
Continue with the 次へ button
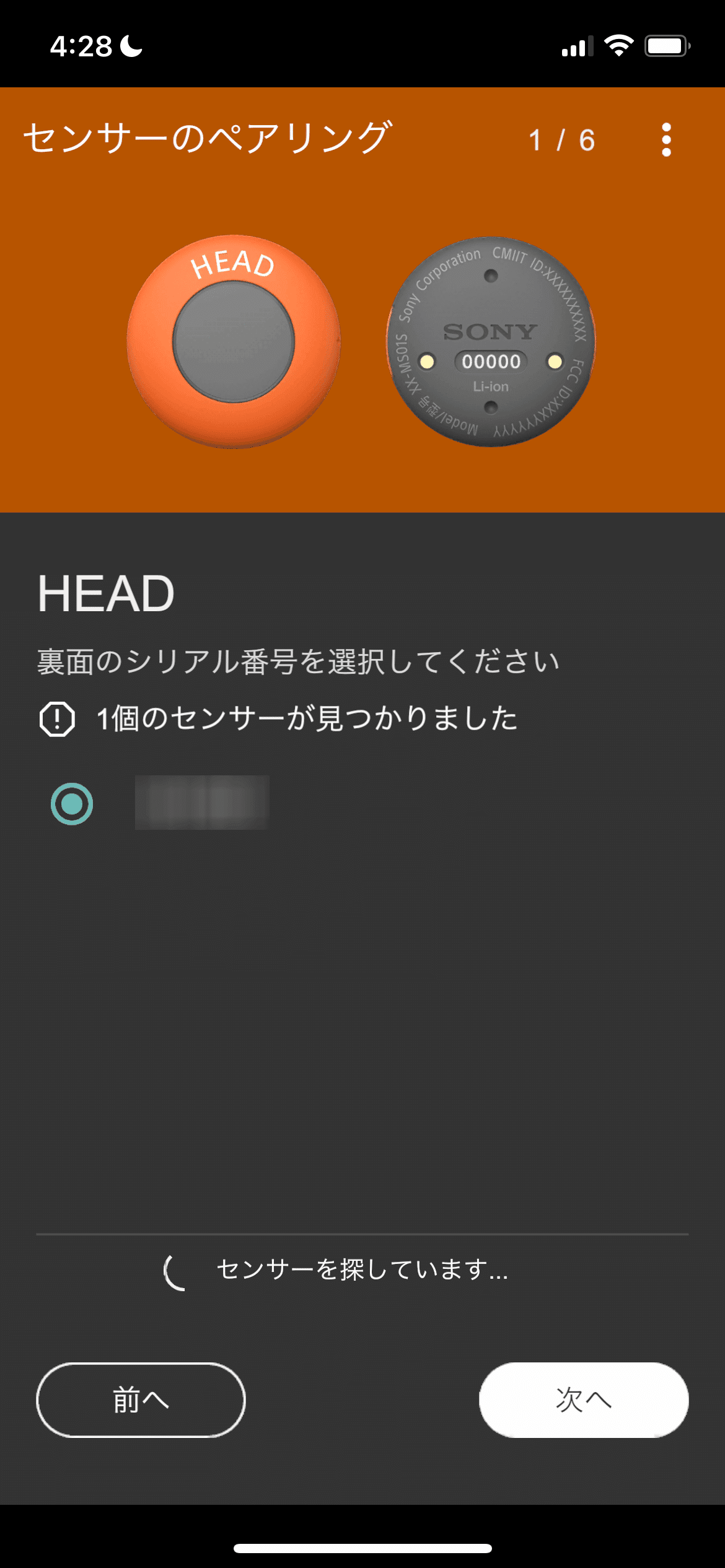(584, 1400)
